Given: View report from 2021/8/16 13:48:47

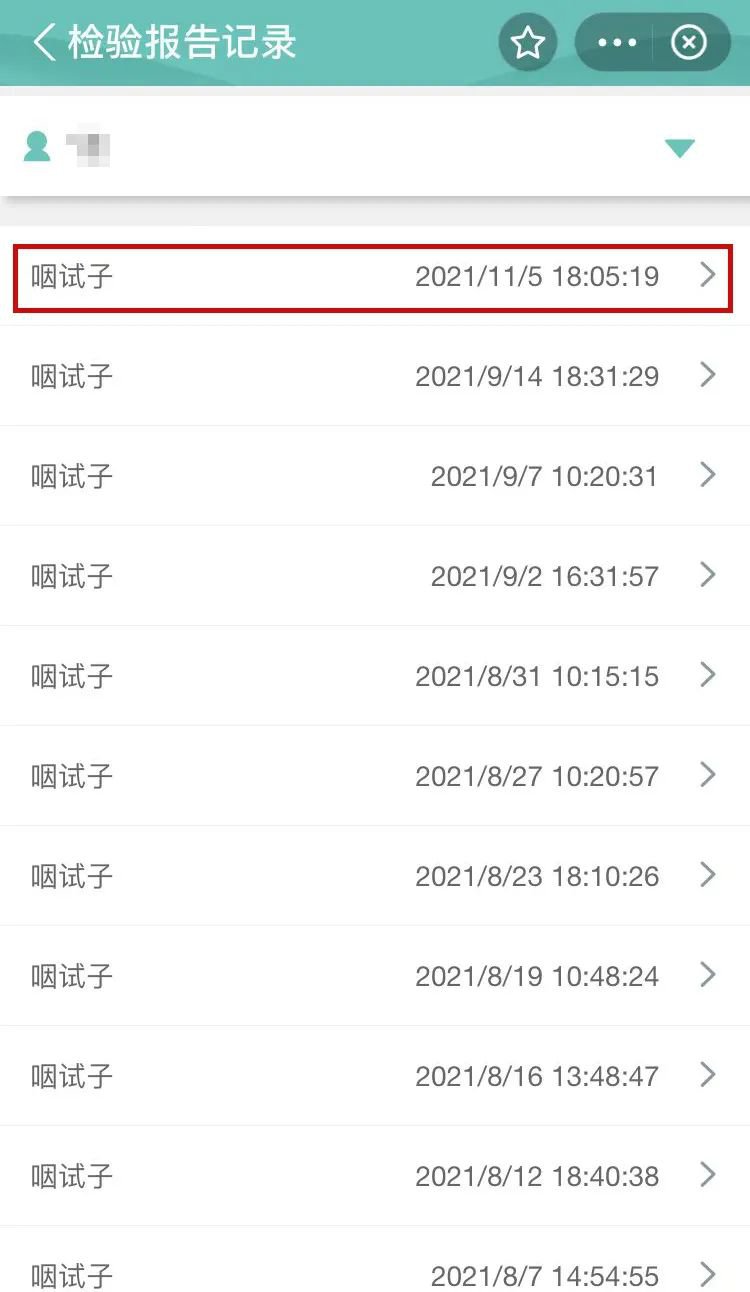Looking at the screenshot, I should click(x=374, y=1076).
